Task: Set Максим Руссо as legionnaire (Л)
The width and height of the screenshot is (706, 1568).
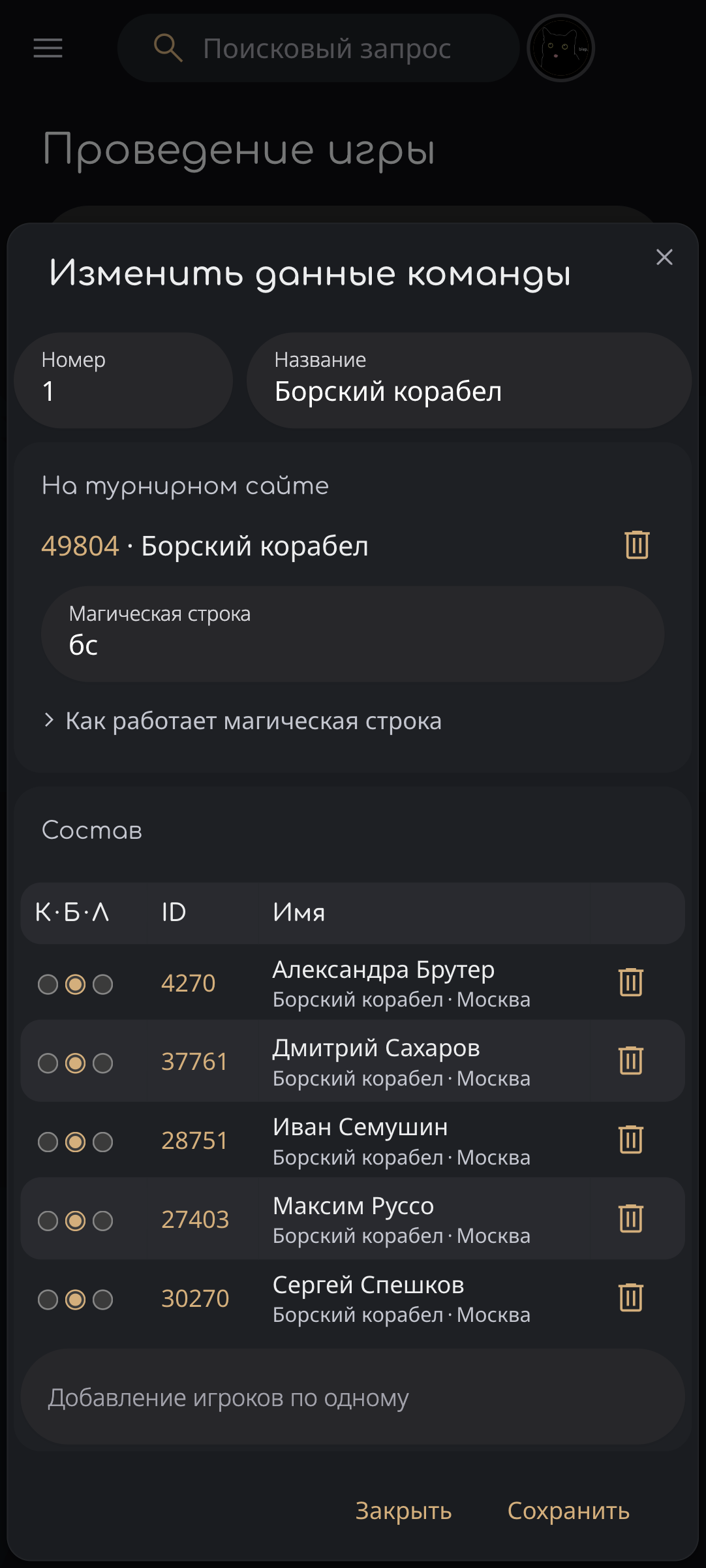Action: tap(103, 1221)
